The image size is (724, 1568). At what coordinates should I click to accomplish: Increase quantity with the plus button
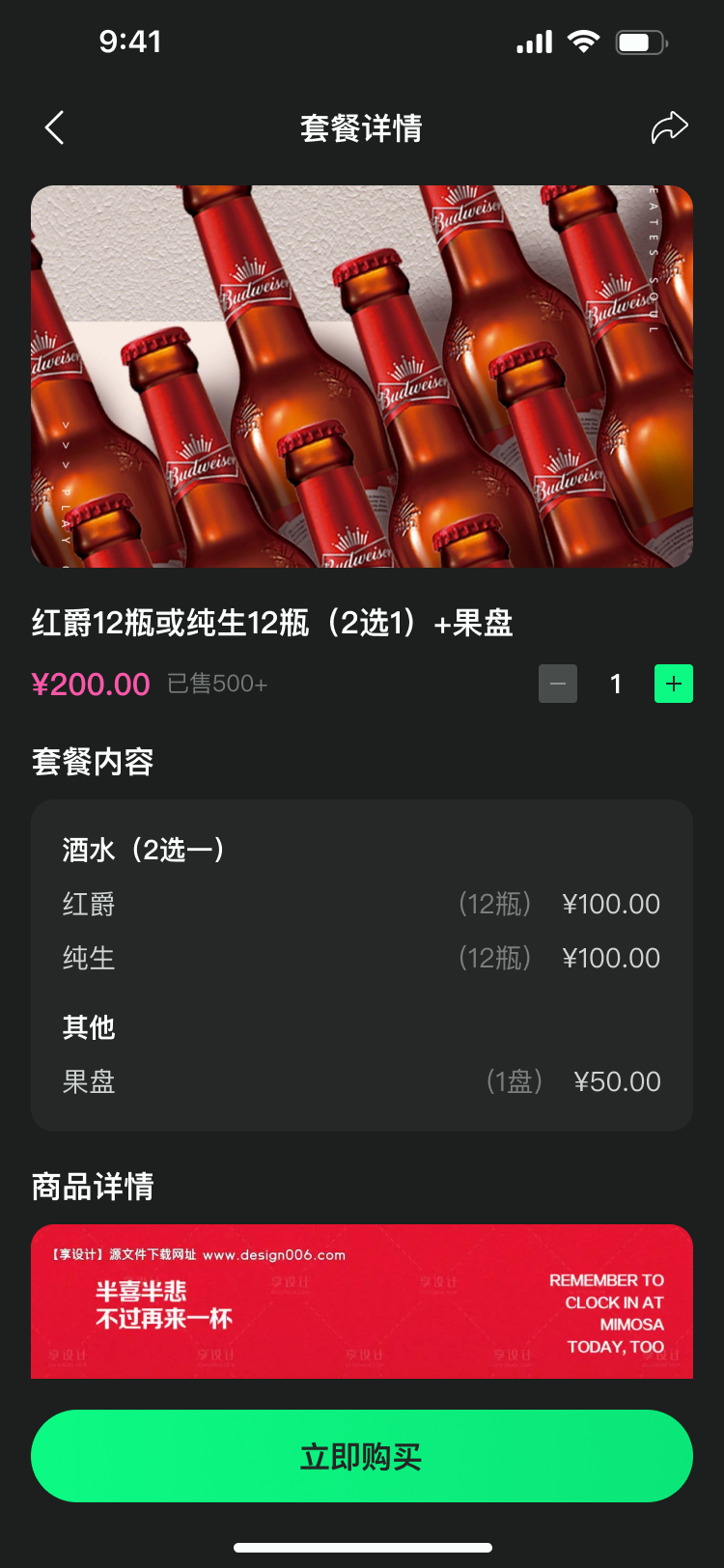click(674, 684)
